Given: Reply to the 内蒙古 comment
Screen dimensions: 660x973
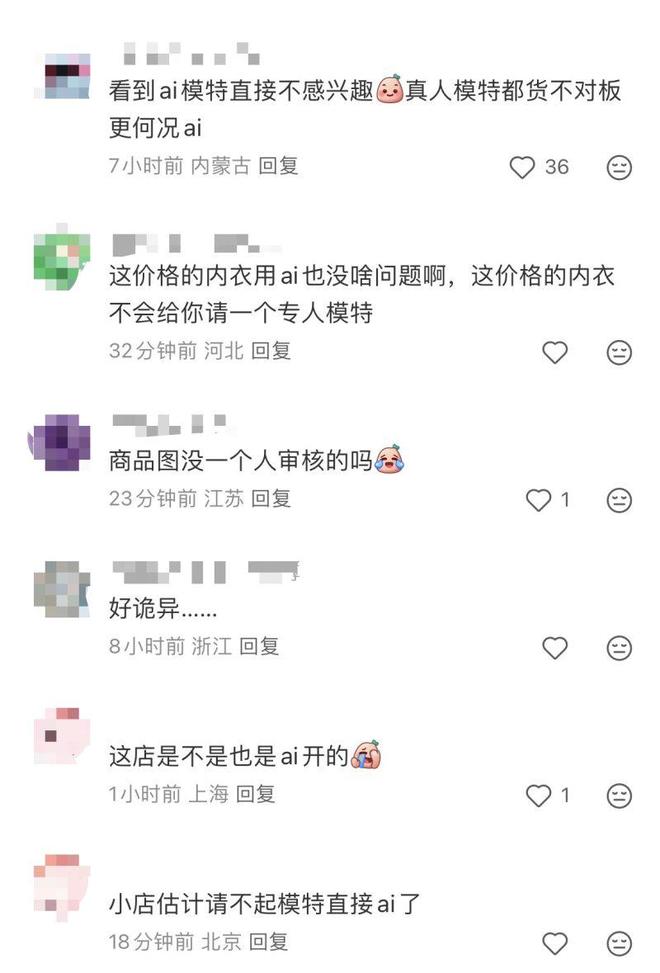Looking at the screenshot, I should pos(278,166).
